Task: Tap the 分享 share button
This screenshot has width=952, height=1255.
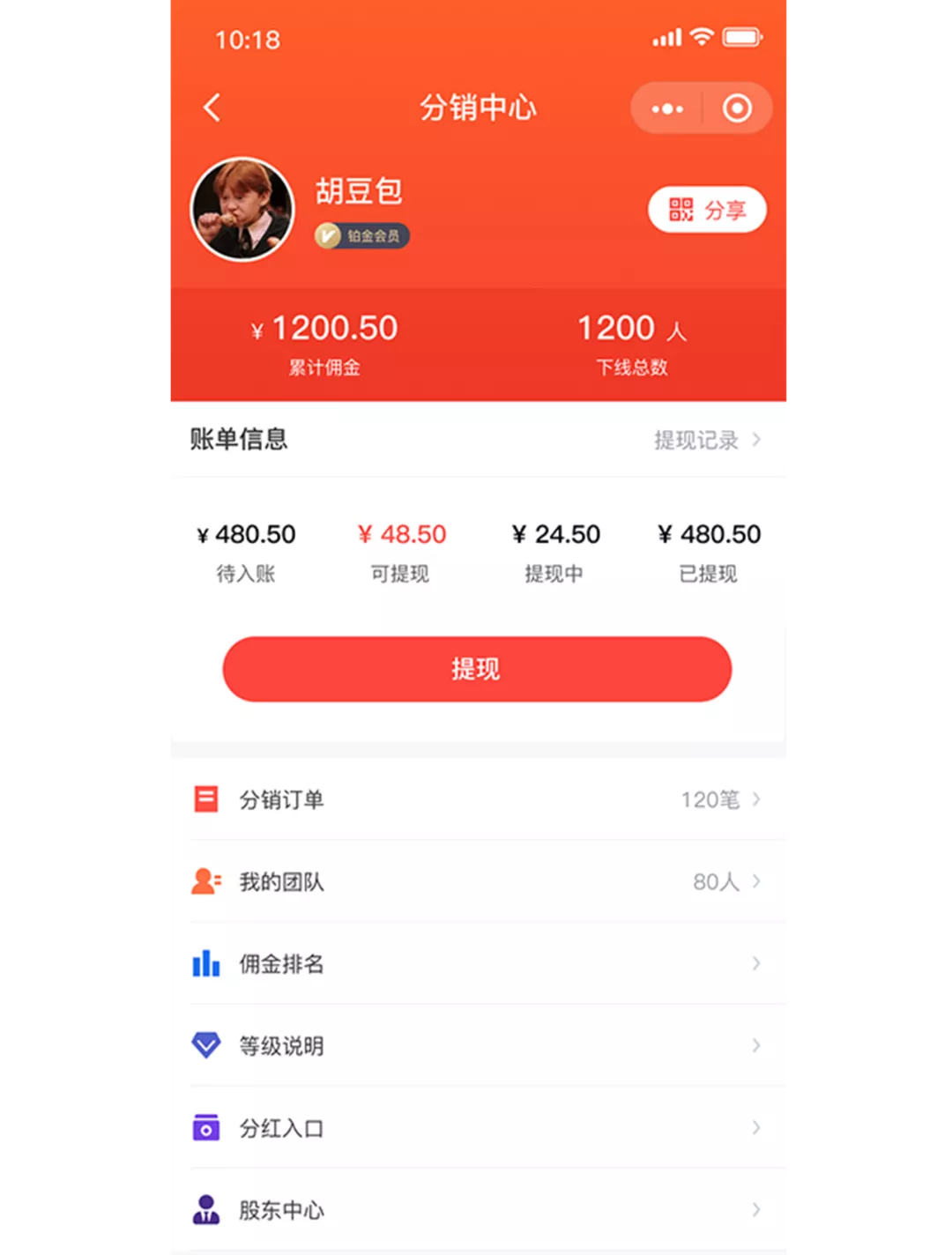Action: click(x=707, y=210)
